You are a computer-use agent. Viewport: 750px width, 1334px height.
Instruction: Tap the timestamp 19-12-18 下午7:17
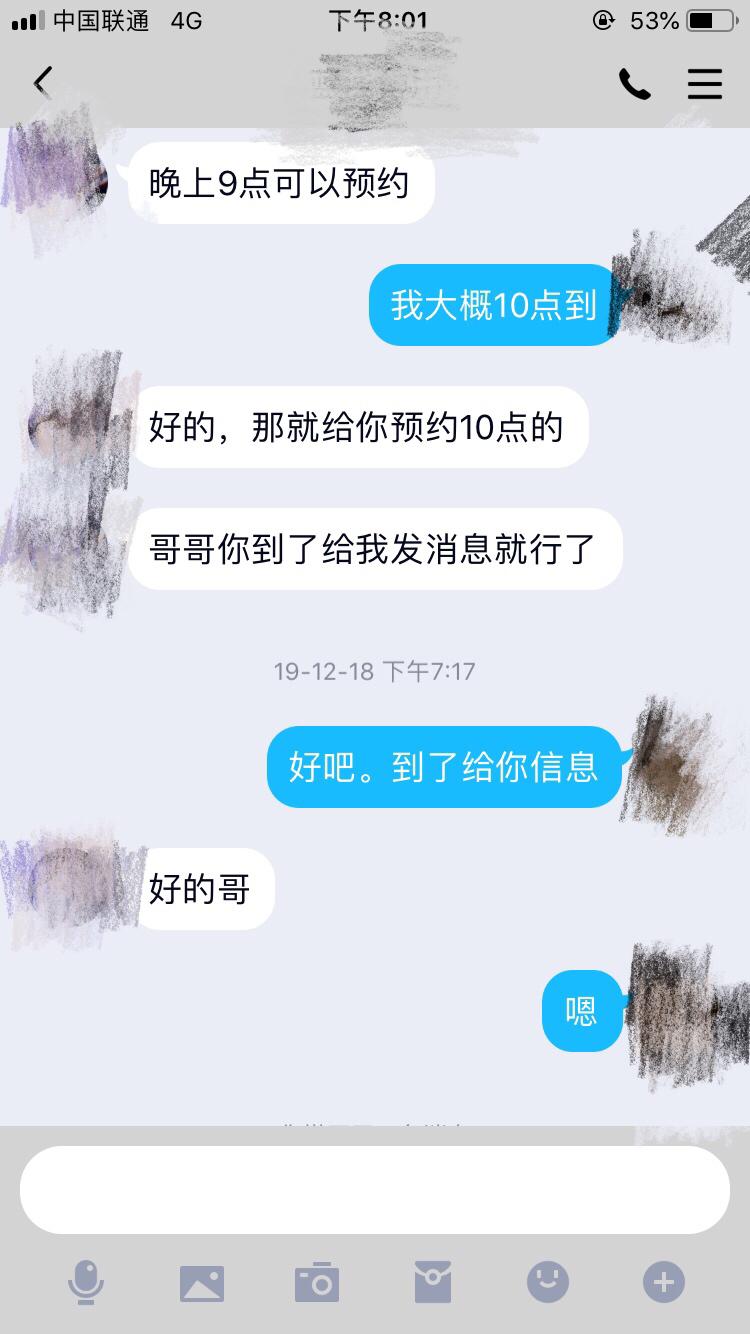pyautogui.click(x=375, y=671)
